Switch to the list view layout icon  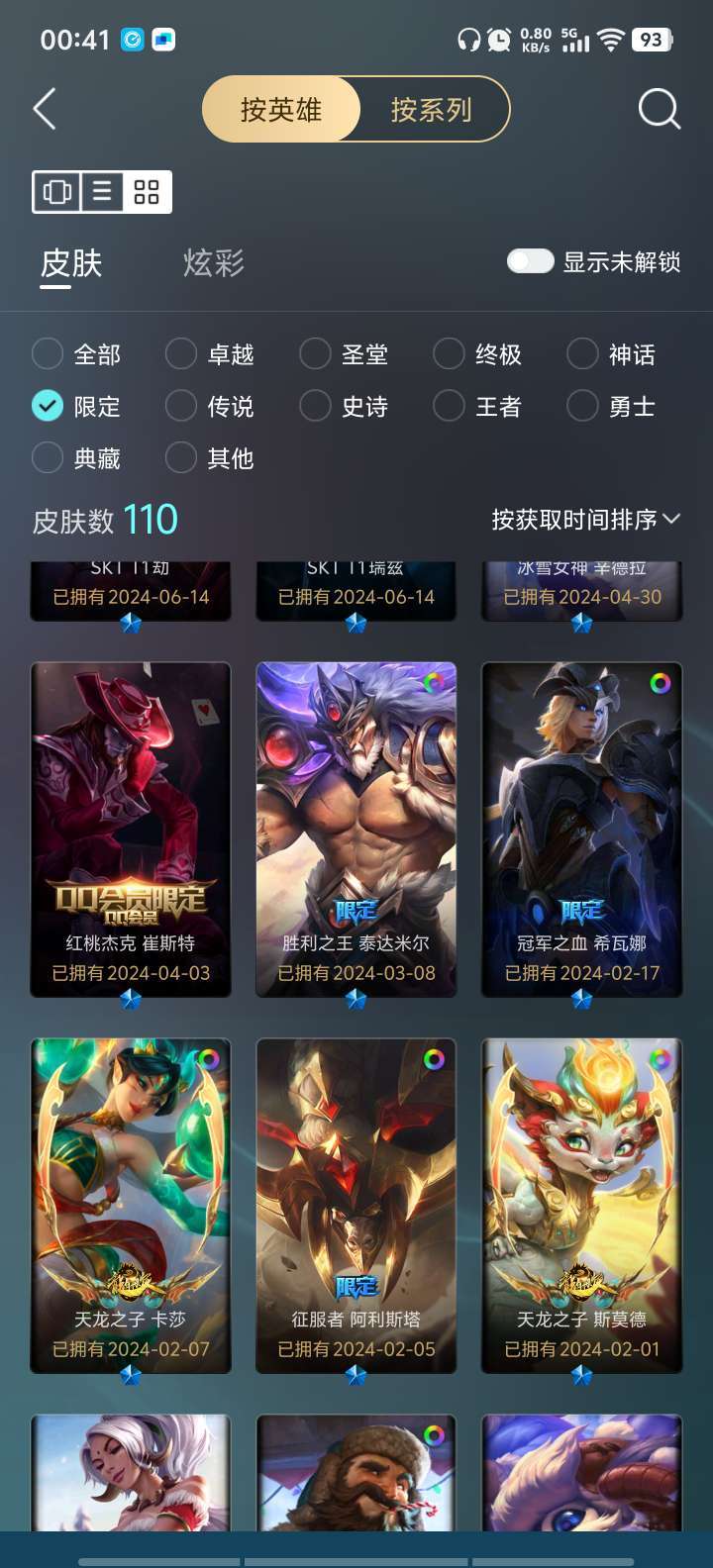102,191
